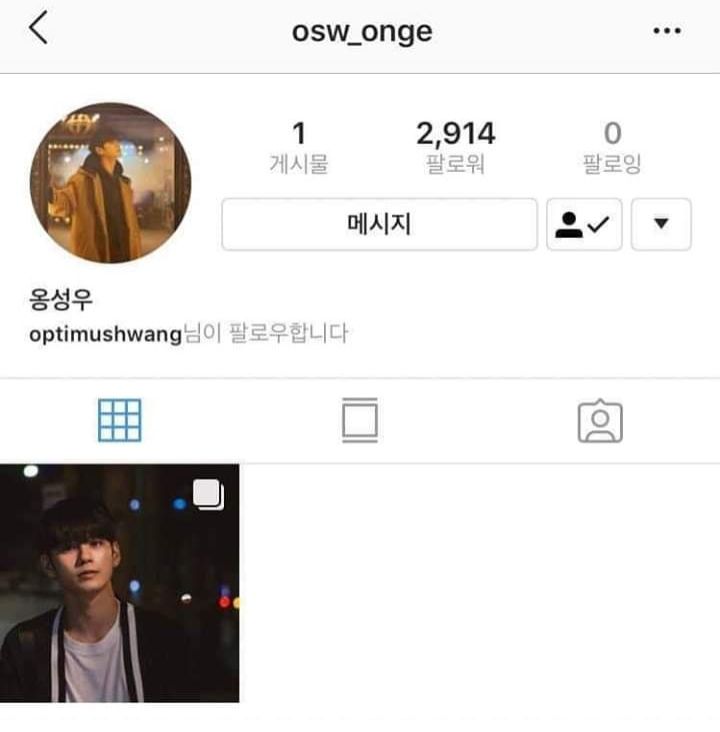Switch to the tagged photos tab
Viewport: 720px width, 732px height.
coord(600,421)
